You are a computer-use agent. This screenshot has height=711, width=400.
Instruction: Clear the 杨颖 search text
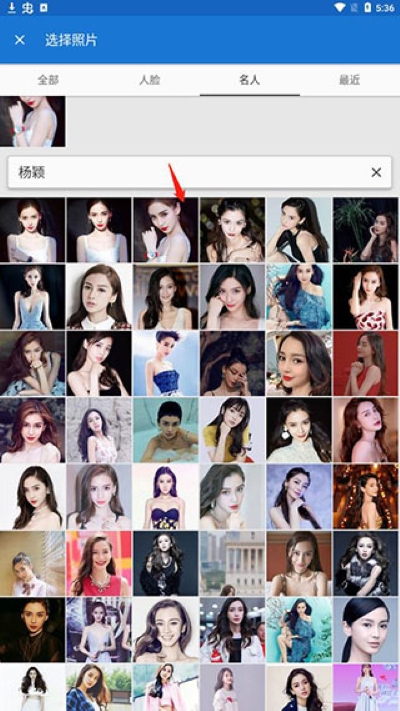(x=376, y=172)
